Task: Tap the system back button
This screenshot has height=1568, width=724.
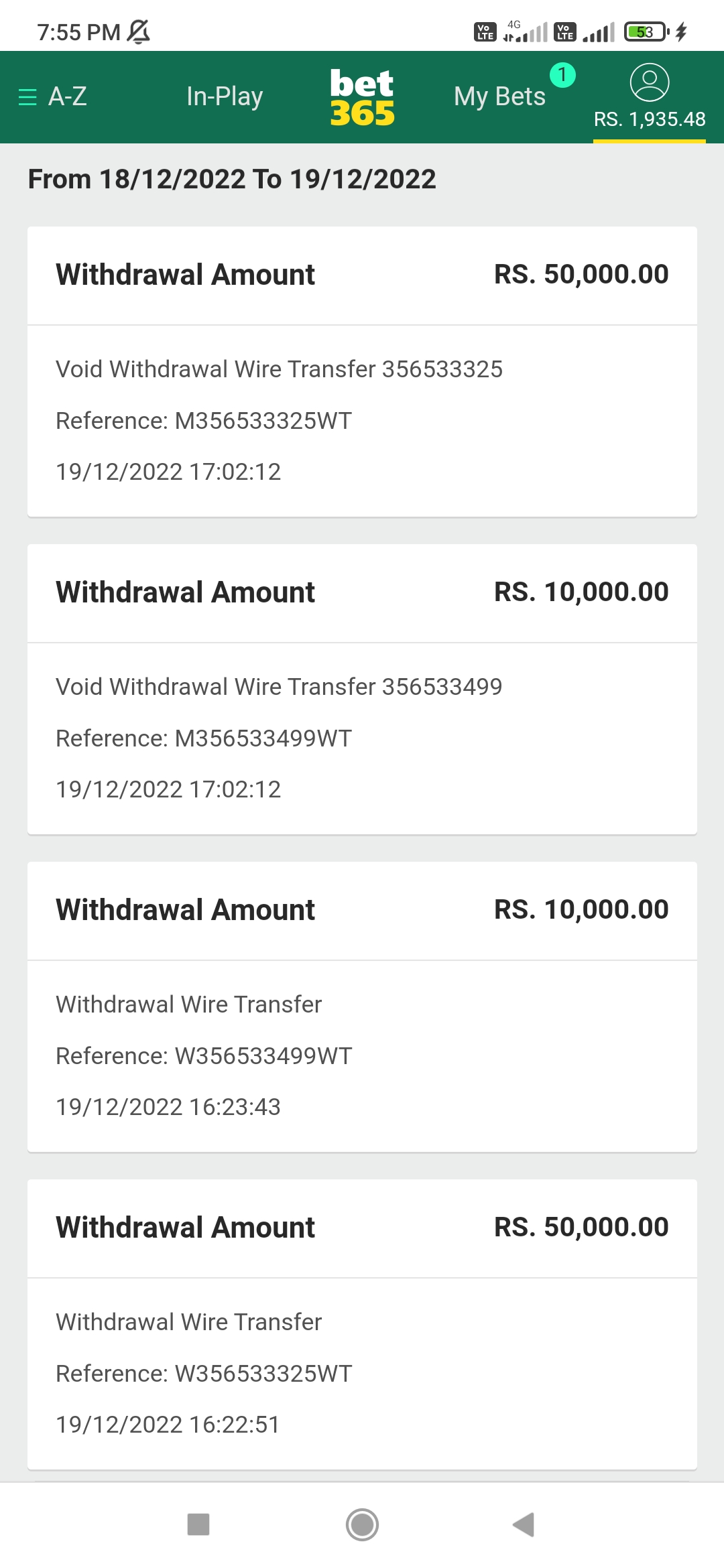Action: click(x=524, y=1524)
